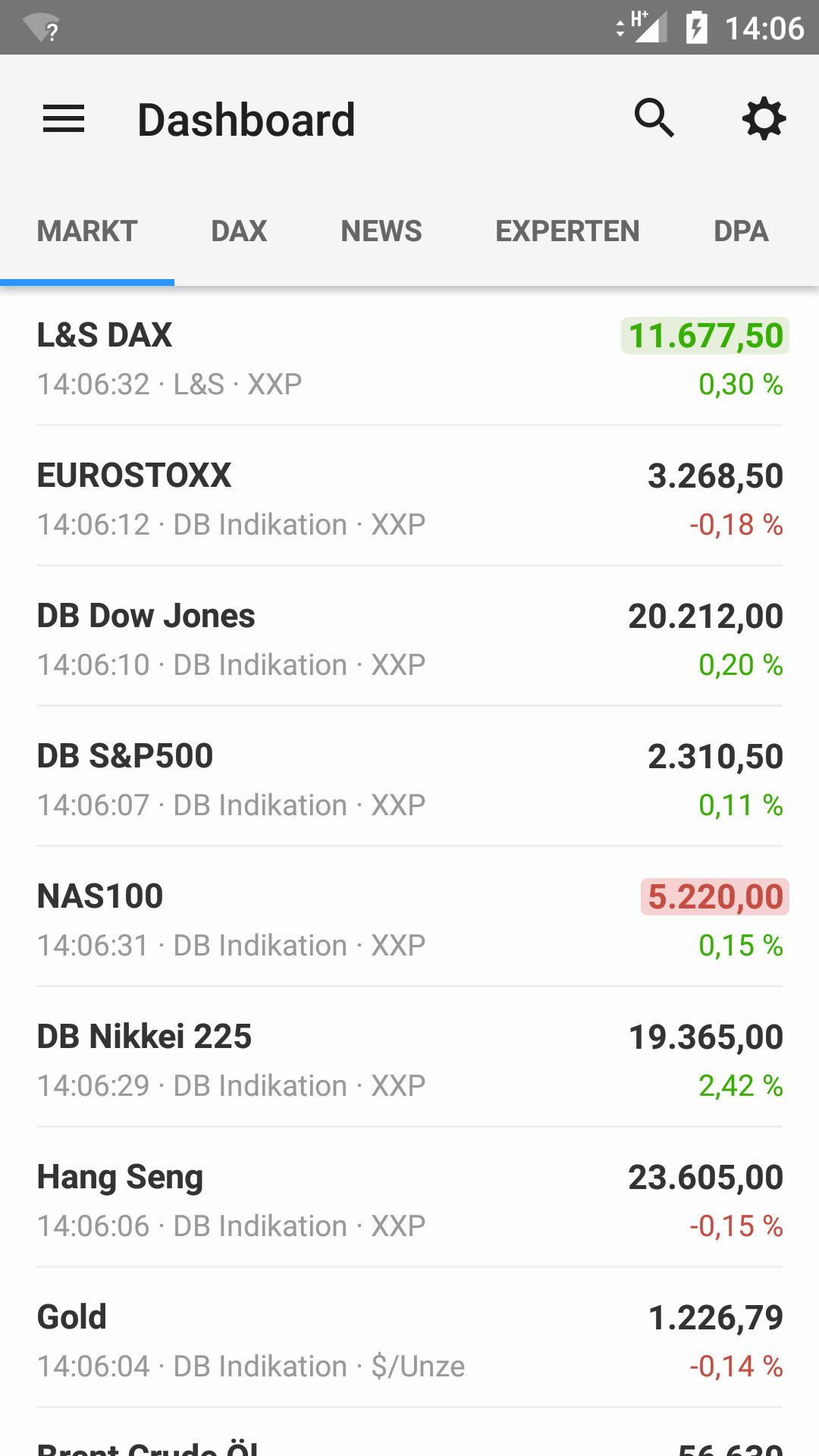Open the DB S&P500 entry
Screen dimensions: 819x1456
(409, 777)
